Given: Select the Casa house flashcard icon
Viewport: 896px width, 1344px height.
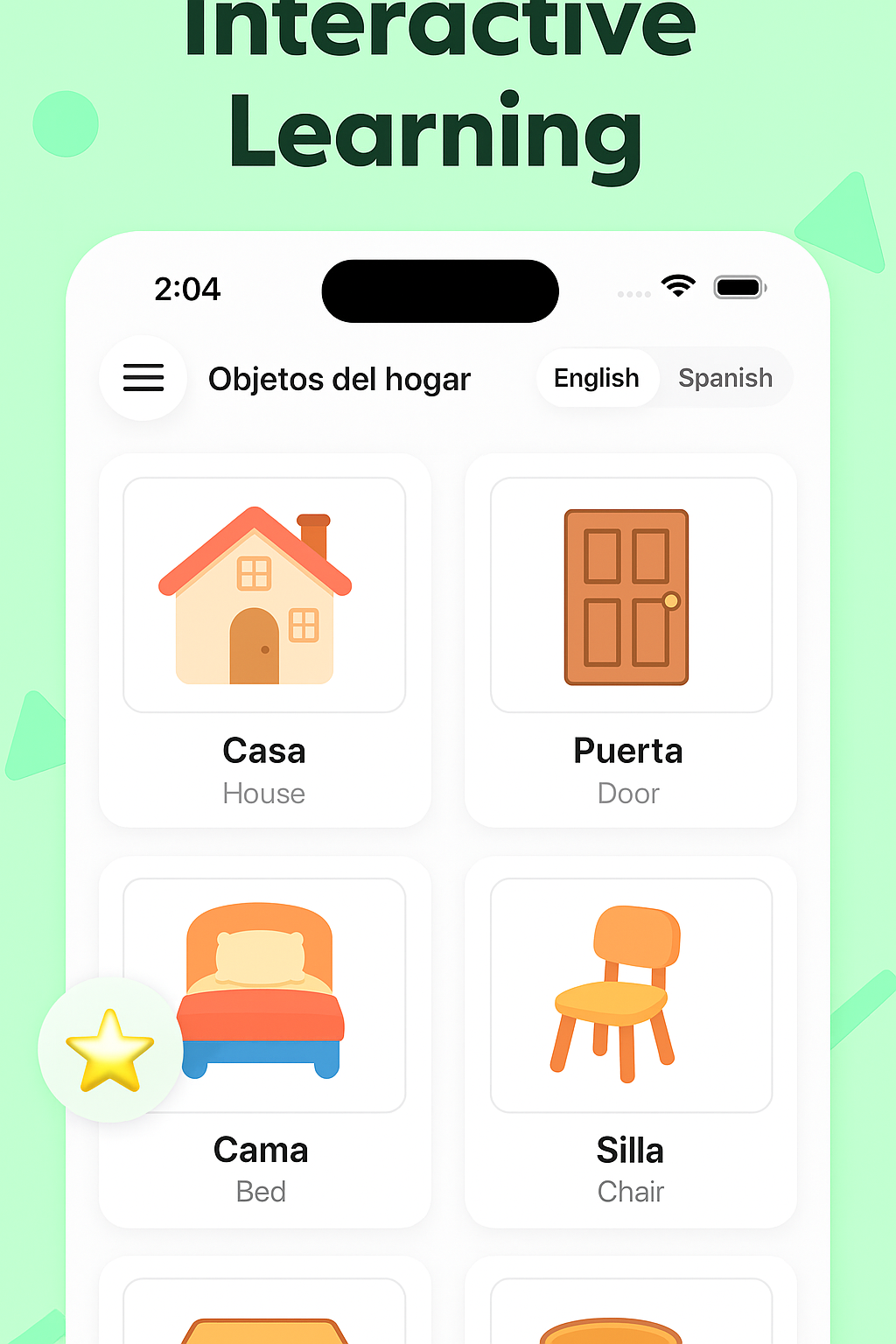Looking at the screenshot, I should coord(263,593).
